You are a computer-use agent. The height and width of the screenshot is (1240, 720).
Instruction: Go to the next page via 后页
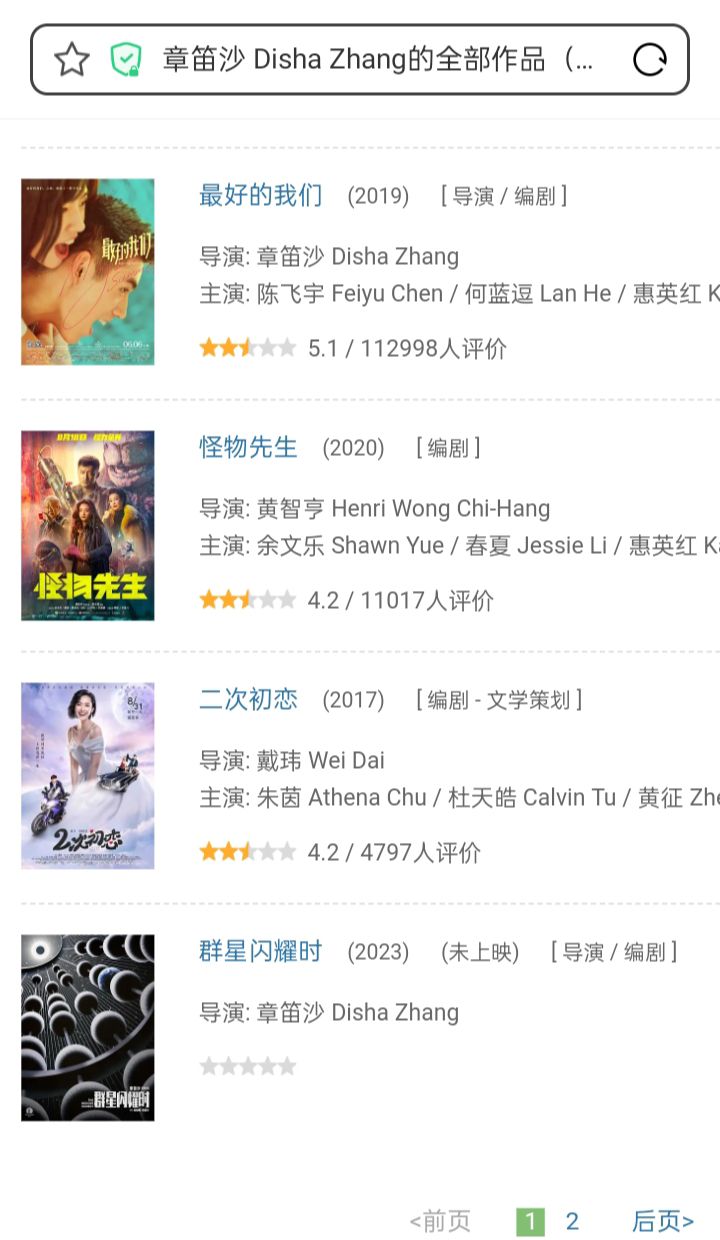662,1221
